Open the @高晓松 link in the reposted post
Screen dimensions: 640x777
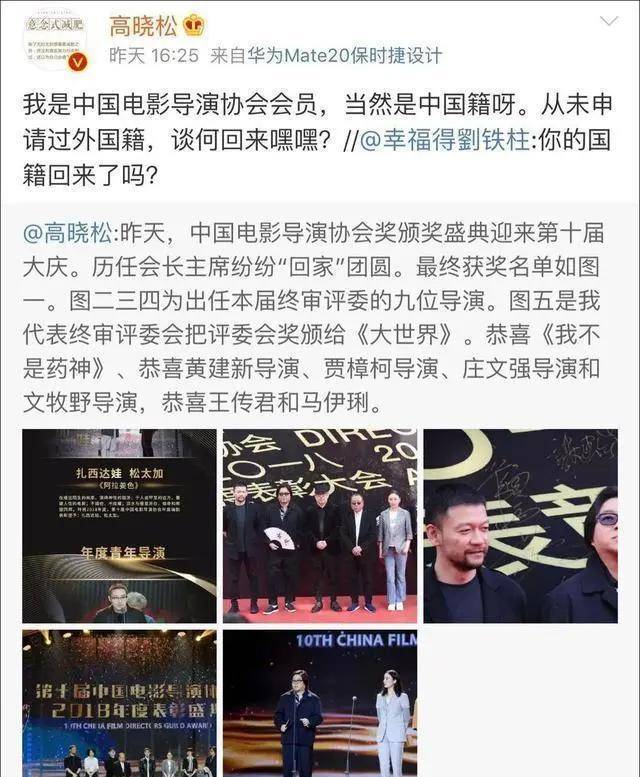67,234
